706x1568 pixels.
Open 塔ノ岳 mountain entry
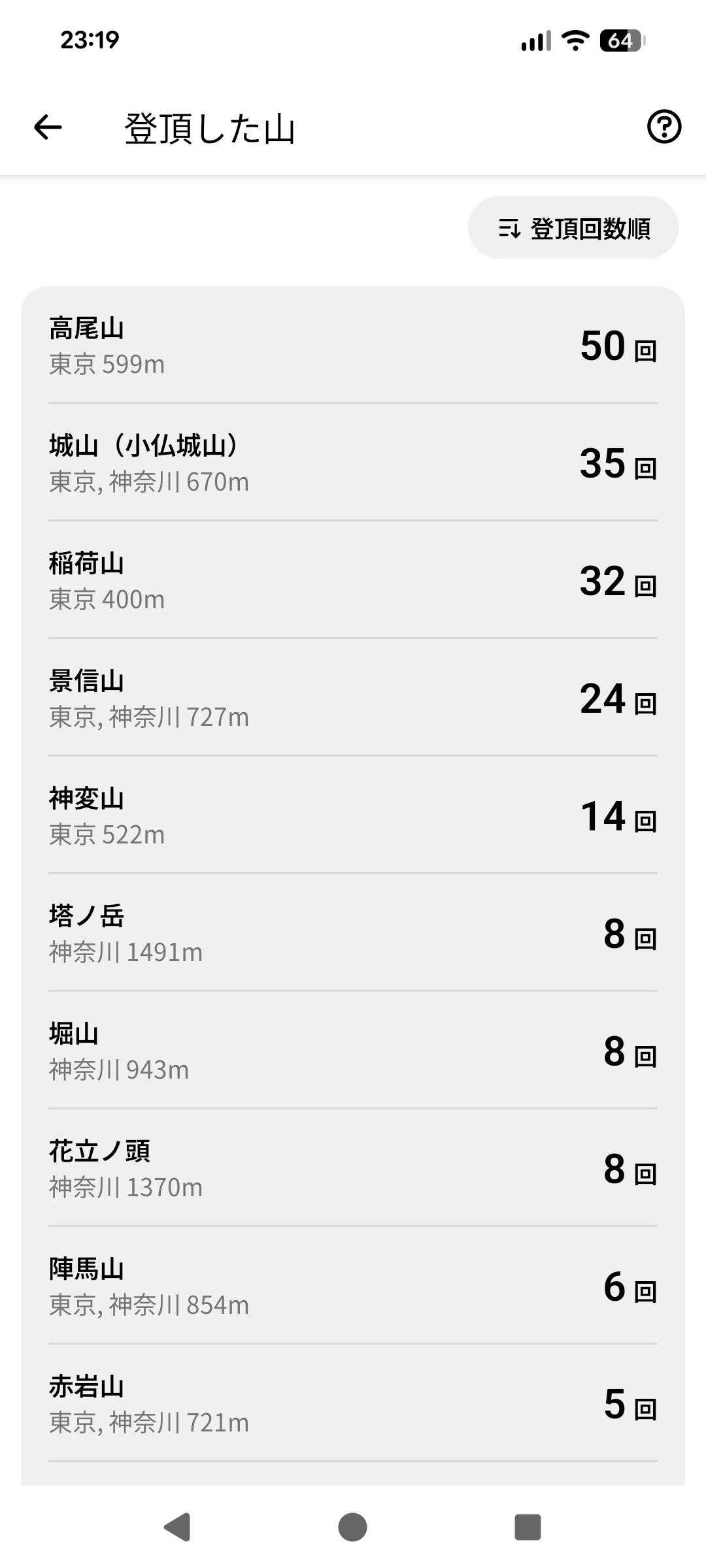[353, 933]
